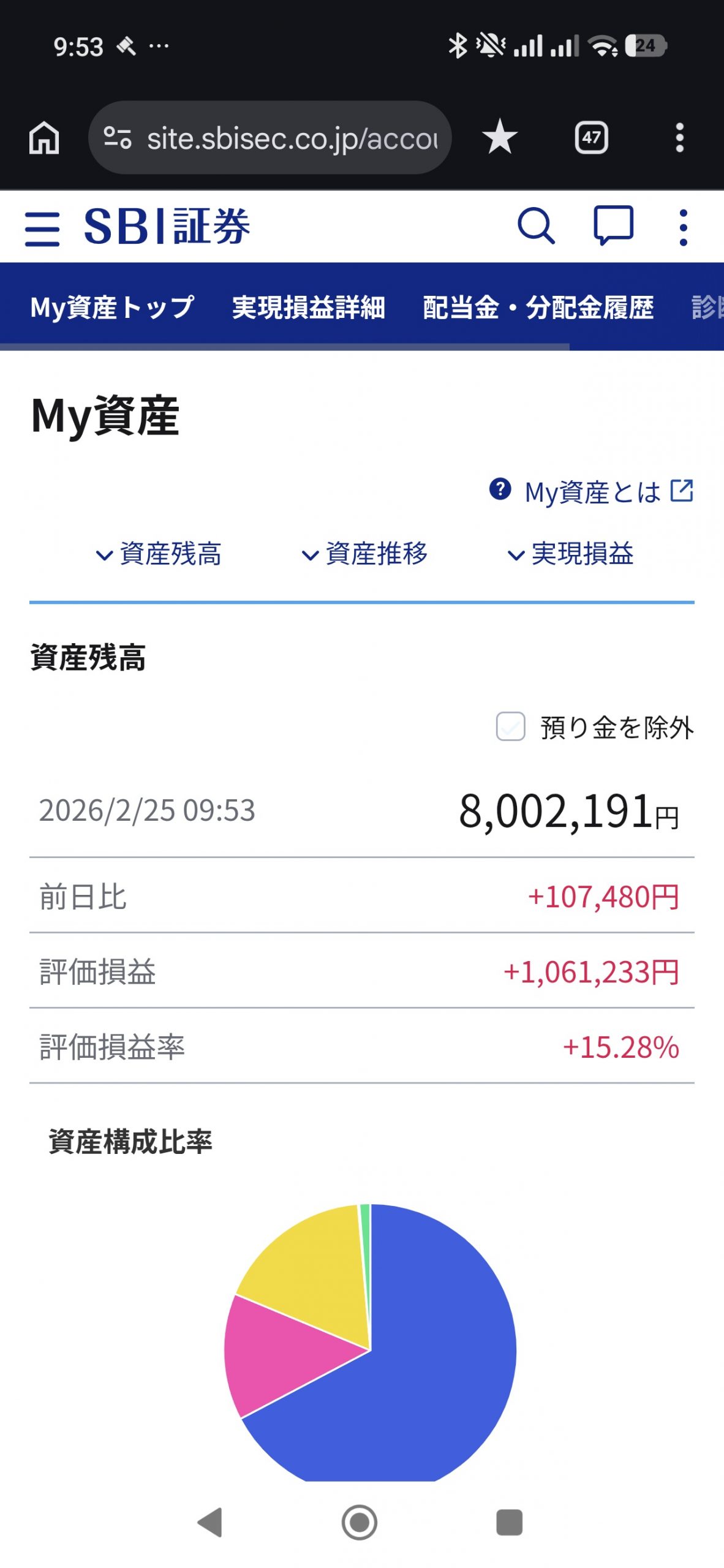
Task: Check the 預り金を除外 checkbox
Action: [510, 726]
